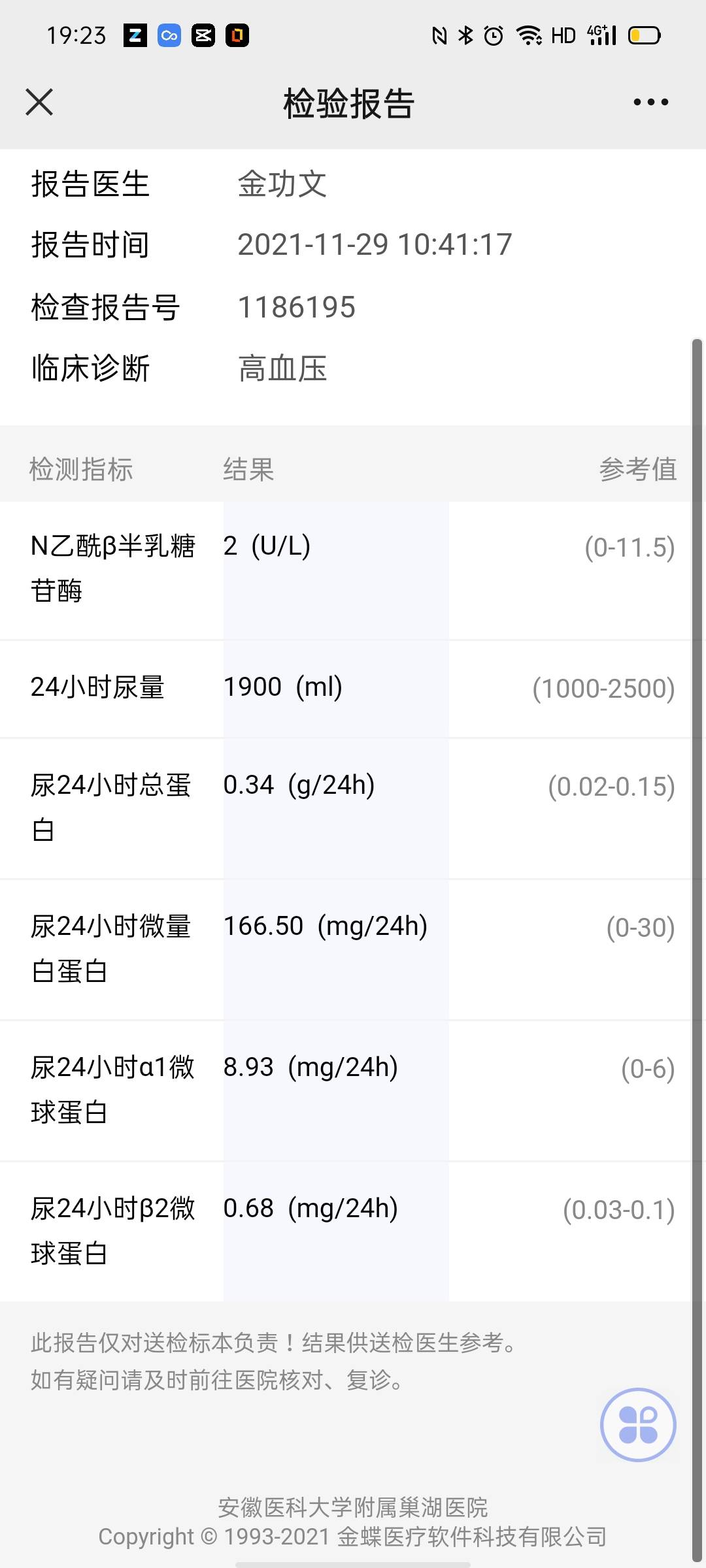Tap the 4G+ network signal indicator
The height and width of the screenshot is (1568, 706).
[598, 33]
